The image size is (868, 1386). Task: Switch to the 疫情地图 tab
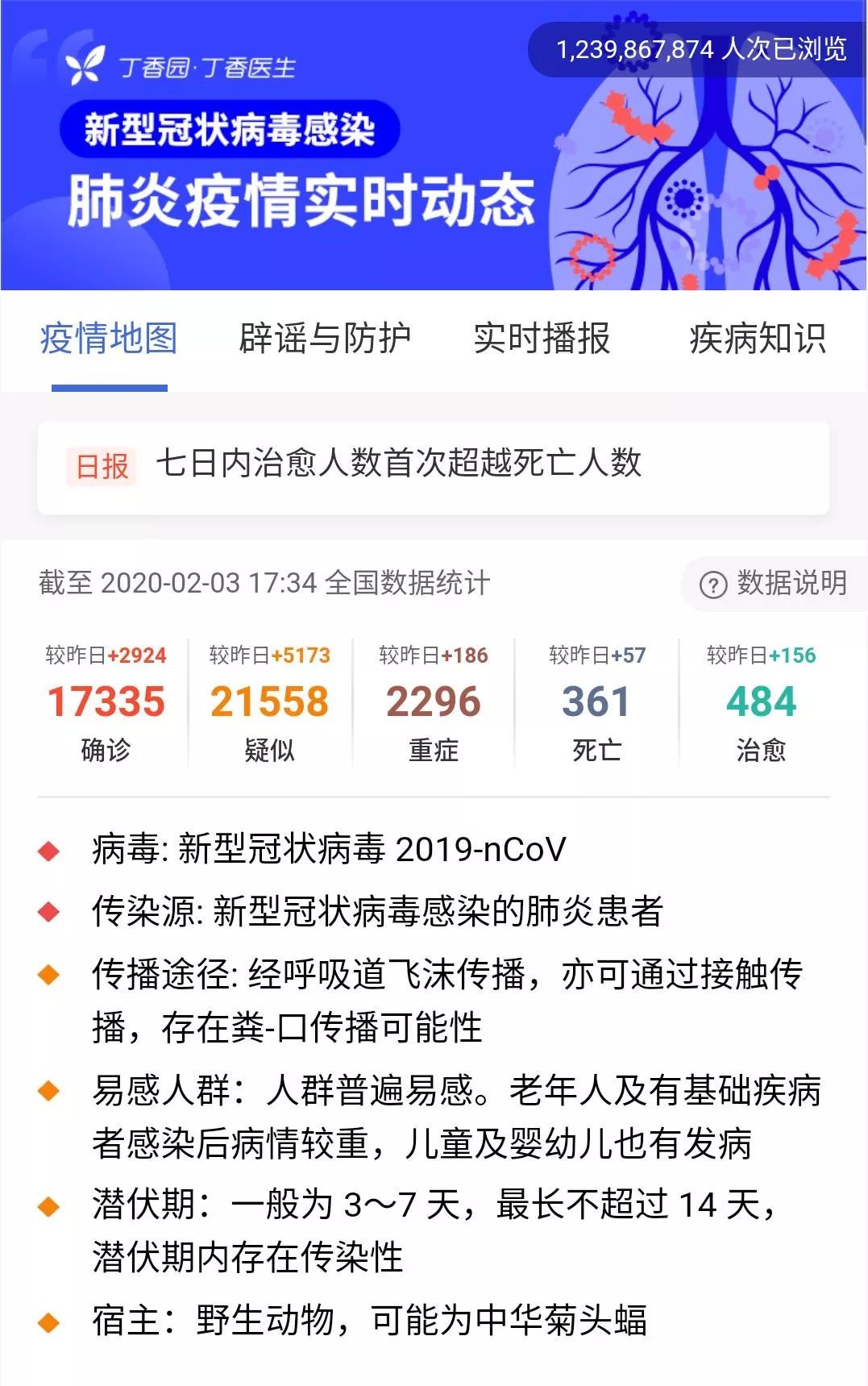(x=109, y=339)
